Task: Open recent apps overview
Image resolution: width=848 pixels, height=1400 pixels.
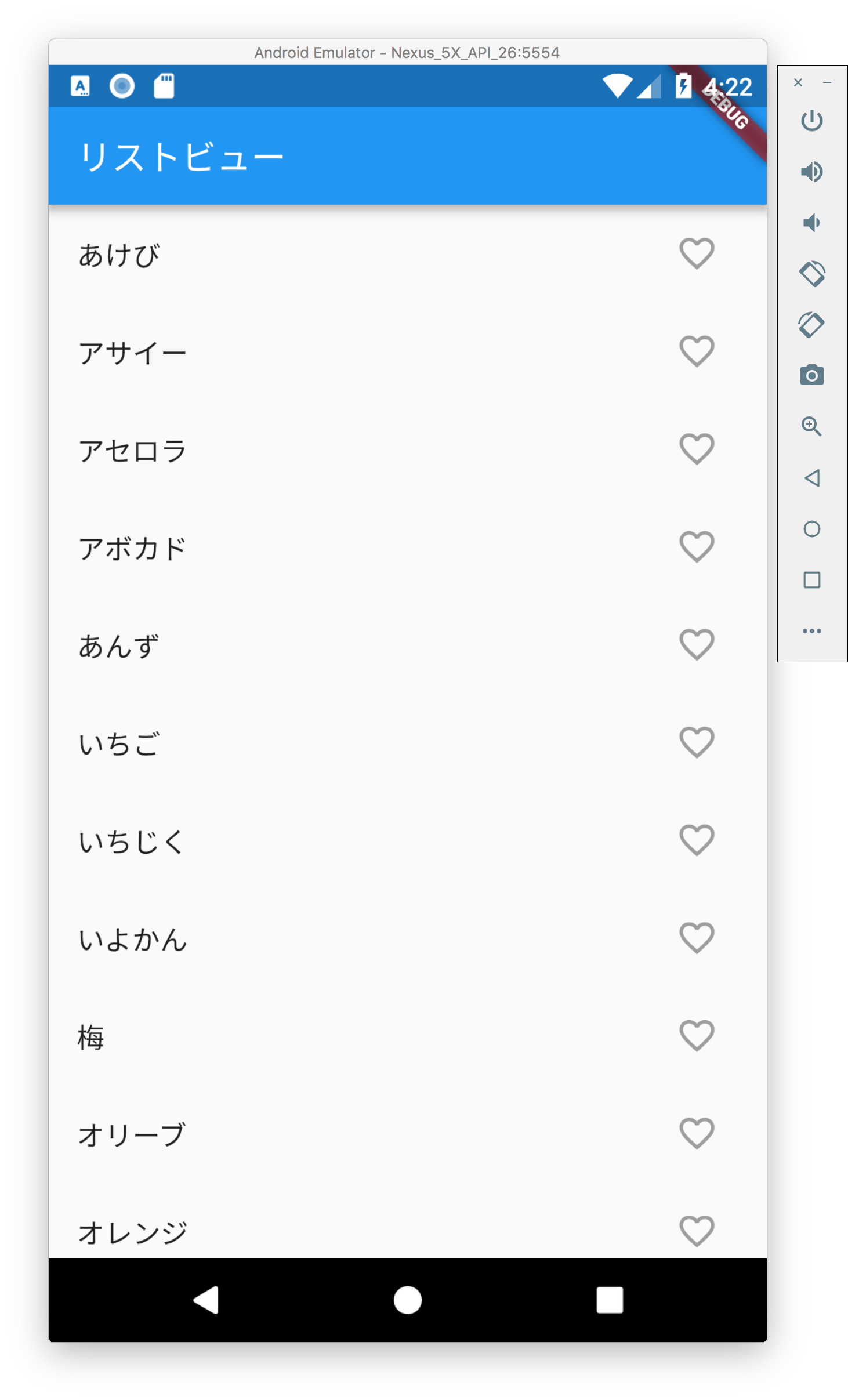Action: click(x=610, y=1300)
